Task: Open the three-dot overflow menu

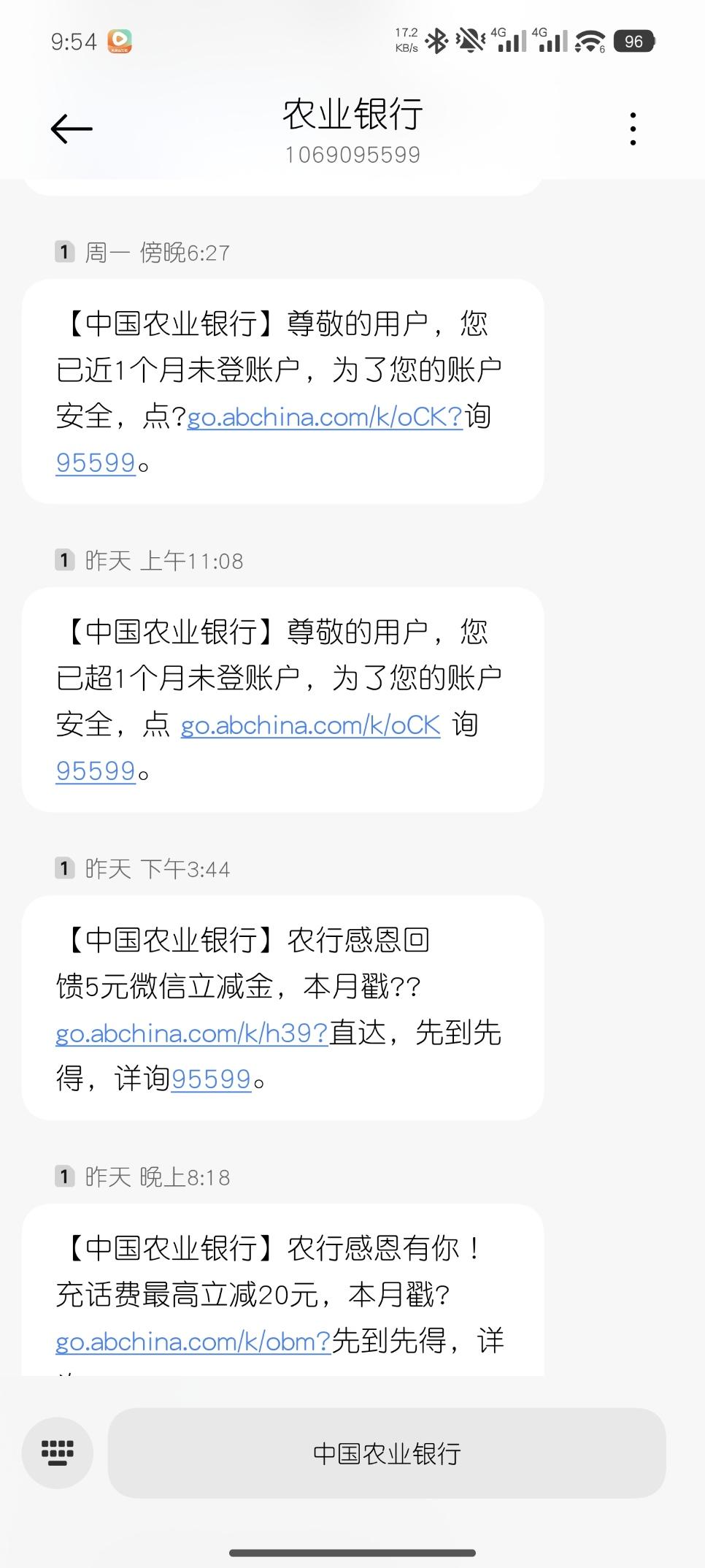Action: tap(633, 129)
